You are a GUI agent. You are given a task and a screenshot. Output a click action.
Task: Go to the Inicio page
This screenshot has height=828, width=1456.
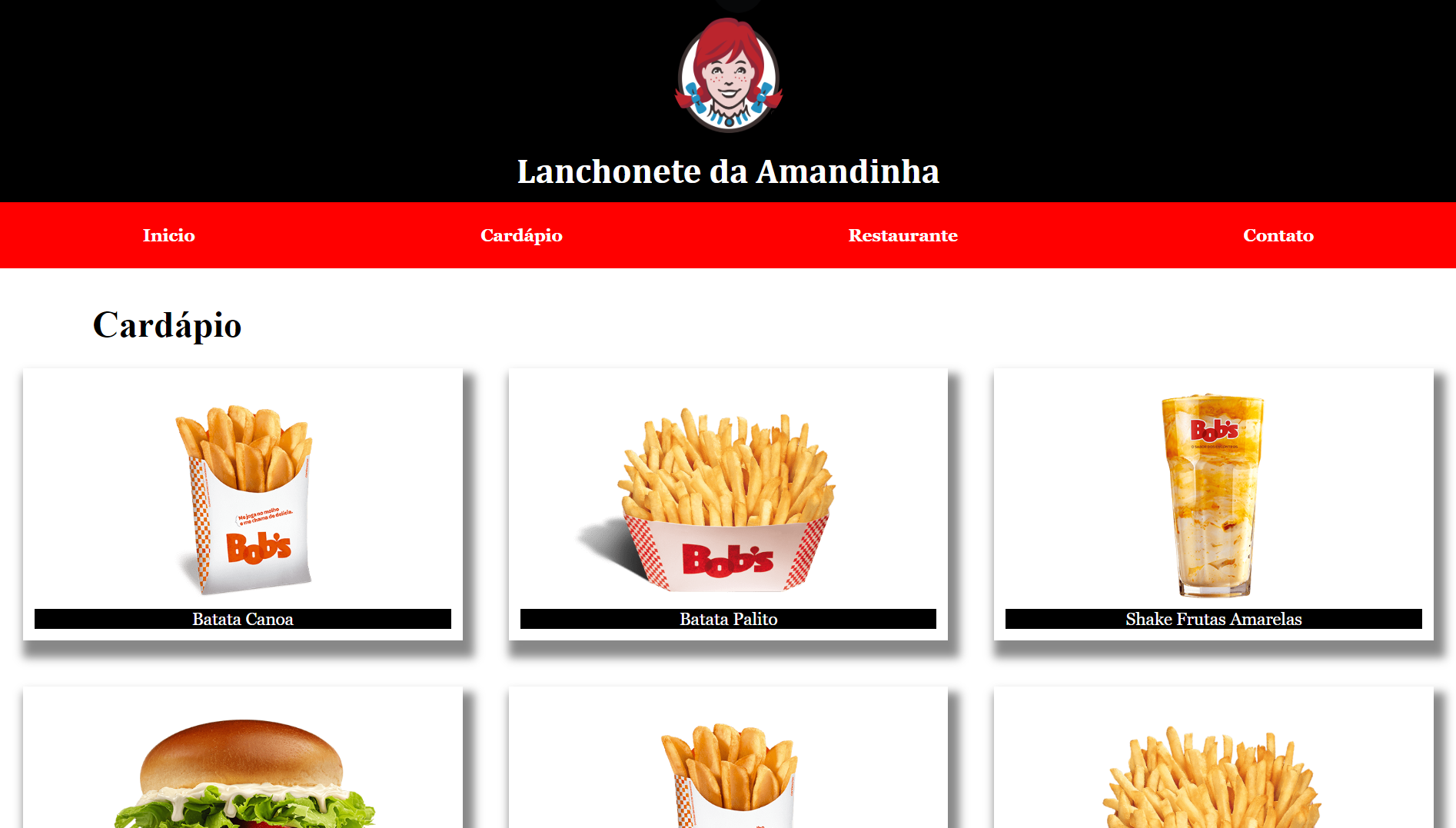click(168, 235)
